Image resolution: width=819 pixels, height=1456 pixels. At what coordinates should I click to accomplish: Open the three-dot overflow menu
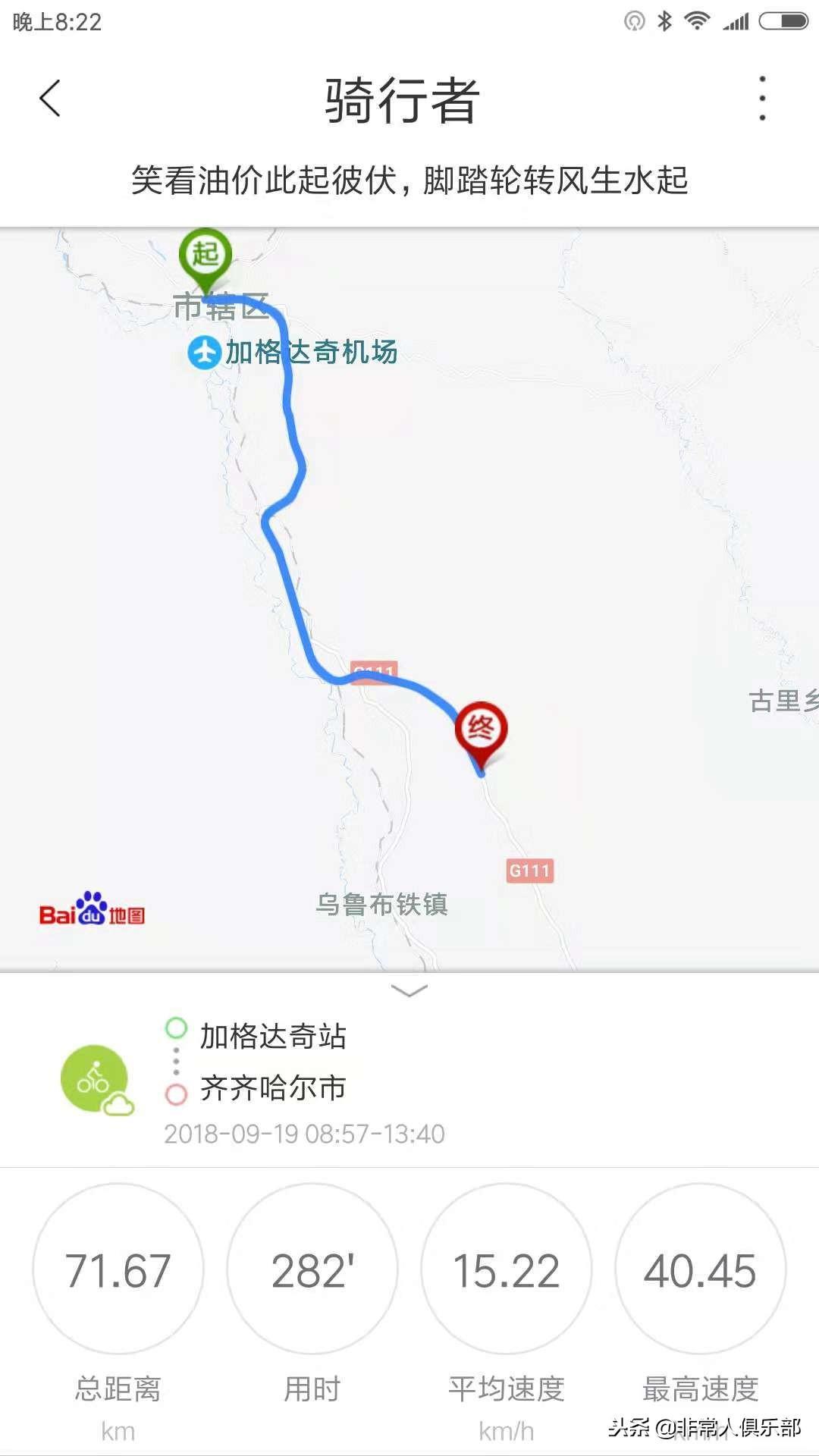(x=762, y=99)
